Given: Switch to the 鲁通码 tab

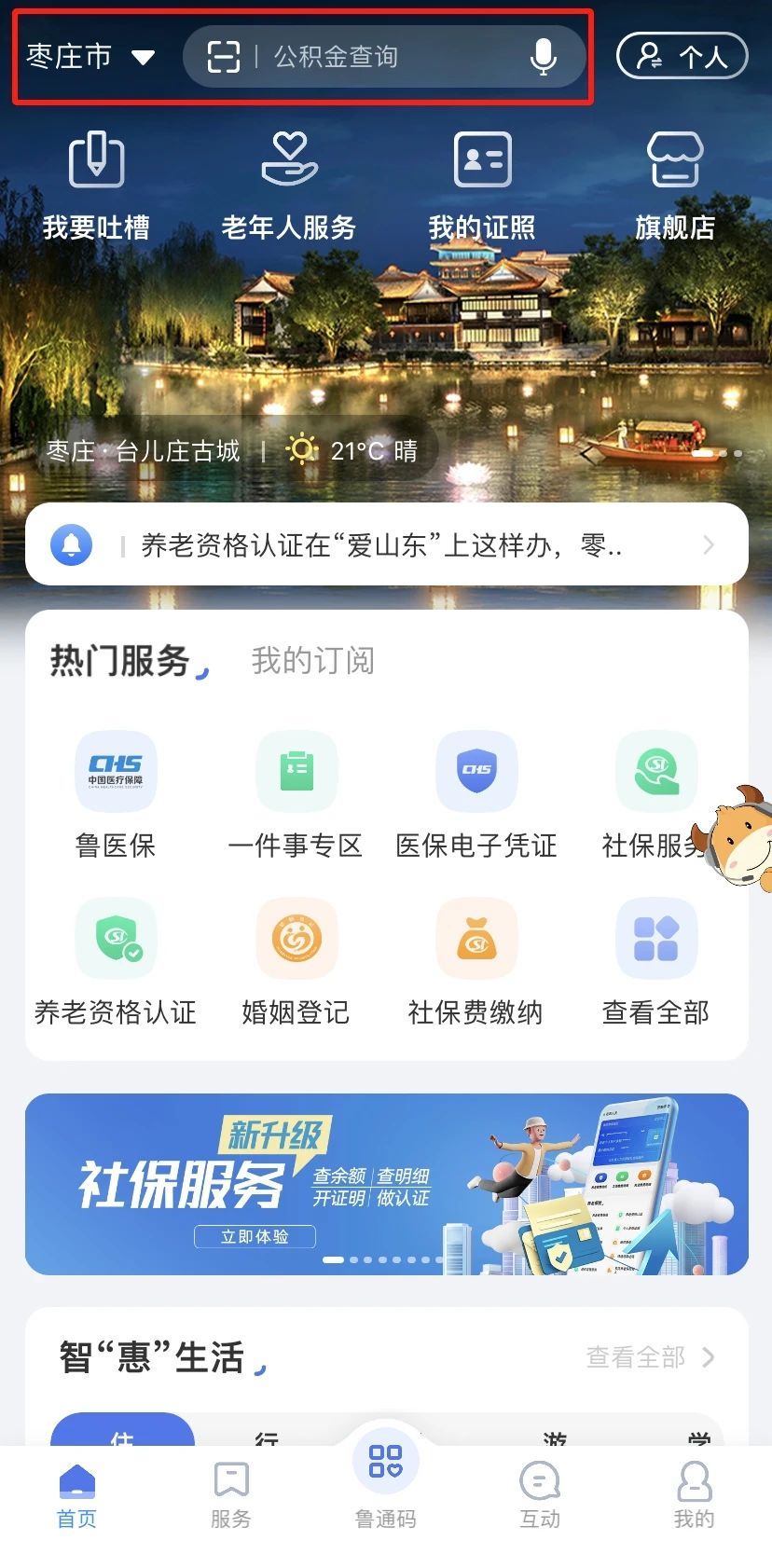Looking at the screenshot, I should (386, 1482).
